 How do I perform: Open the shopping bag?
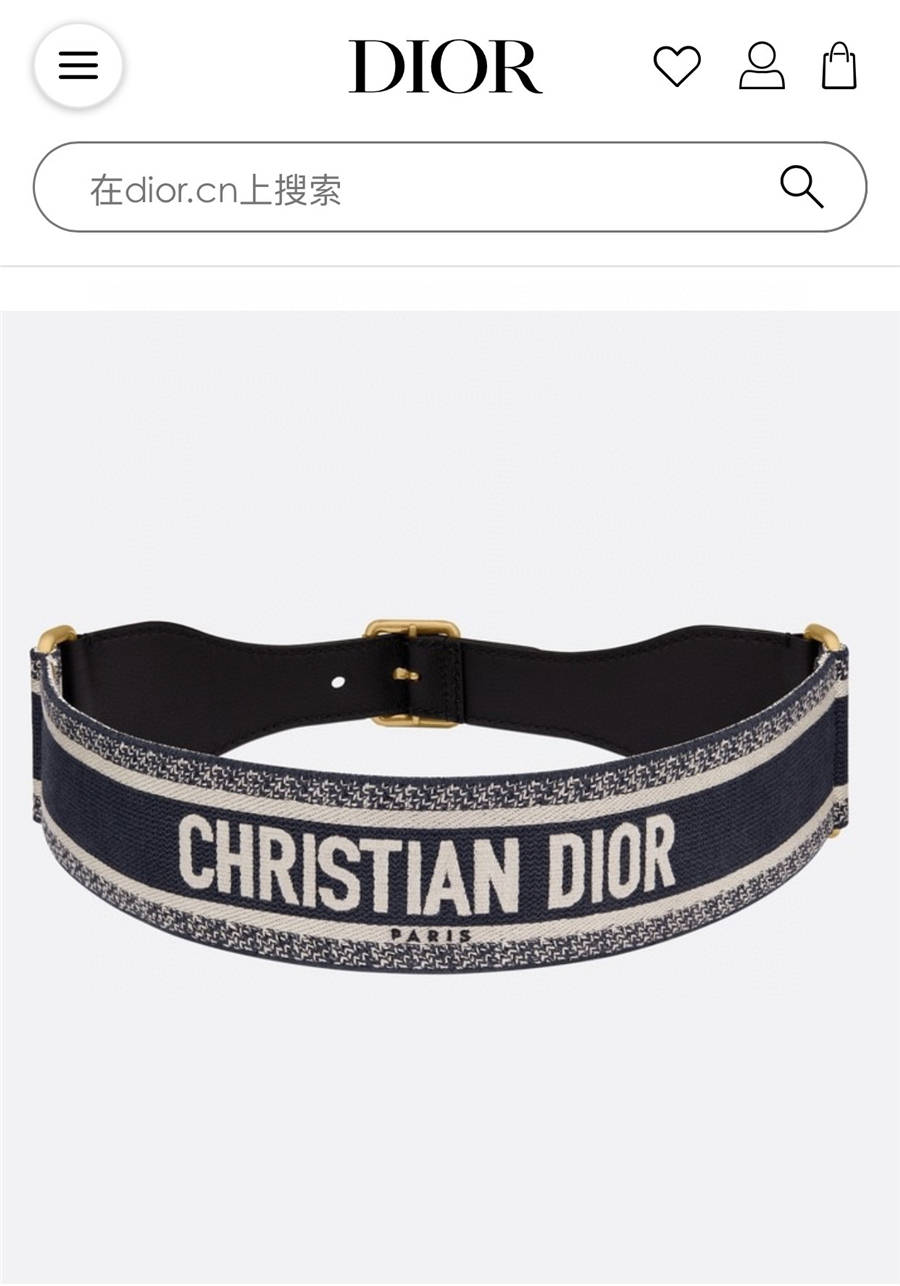[x=839, y=66]
